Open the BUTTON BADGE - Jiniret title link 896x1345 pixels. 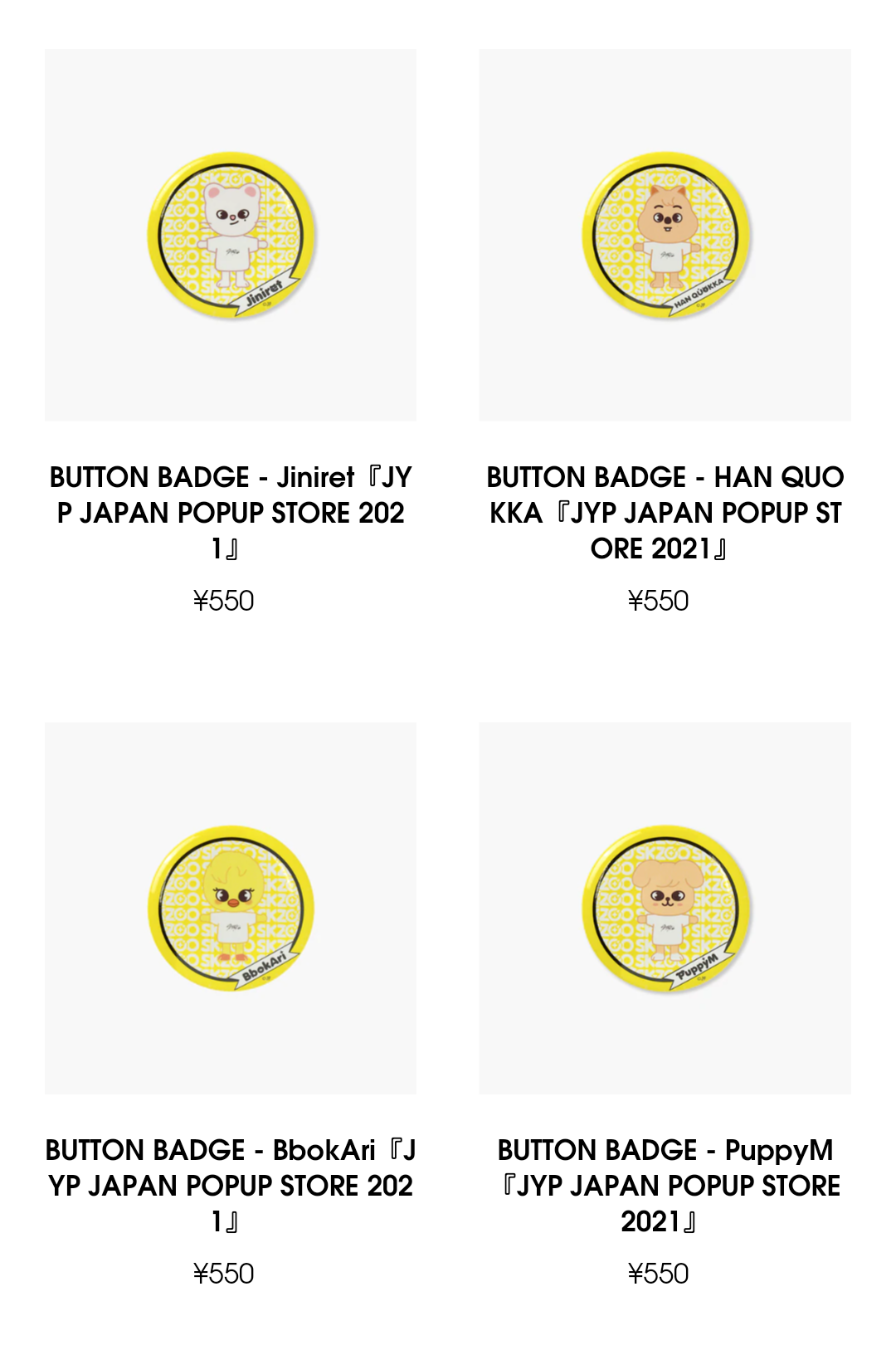point(231,513)
